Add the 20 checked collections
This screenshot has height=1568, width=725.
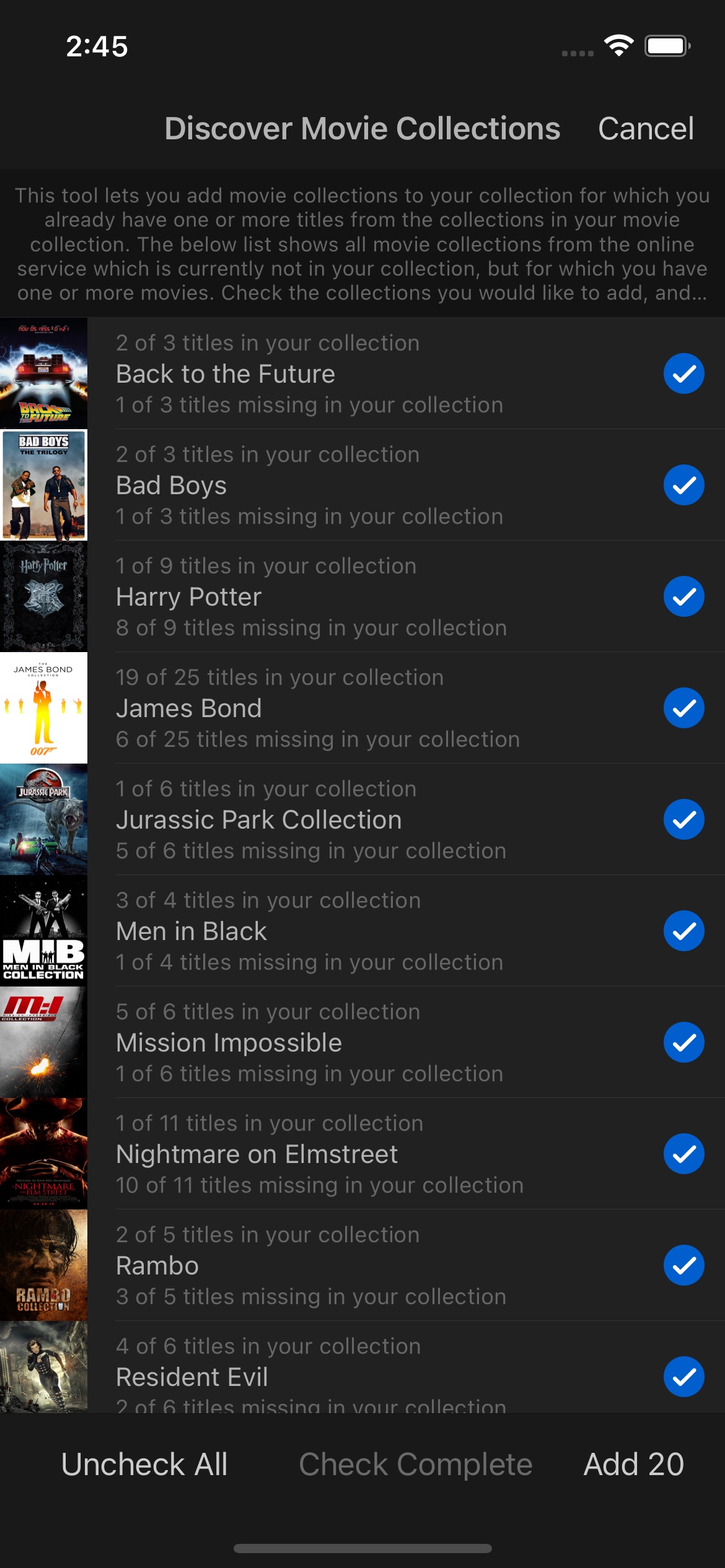coord(633,1465)
